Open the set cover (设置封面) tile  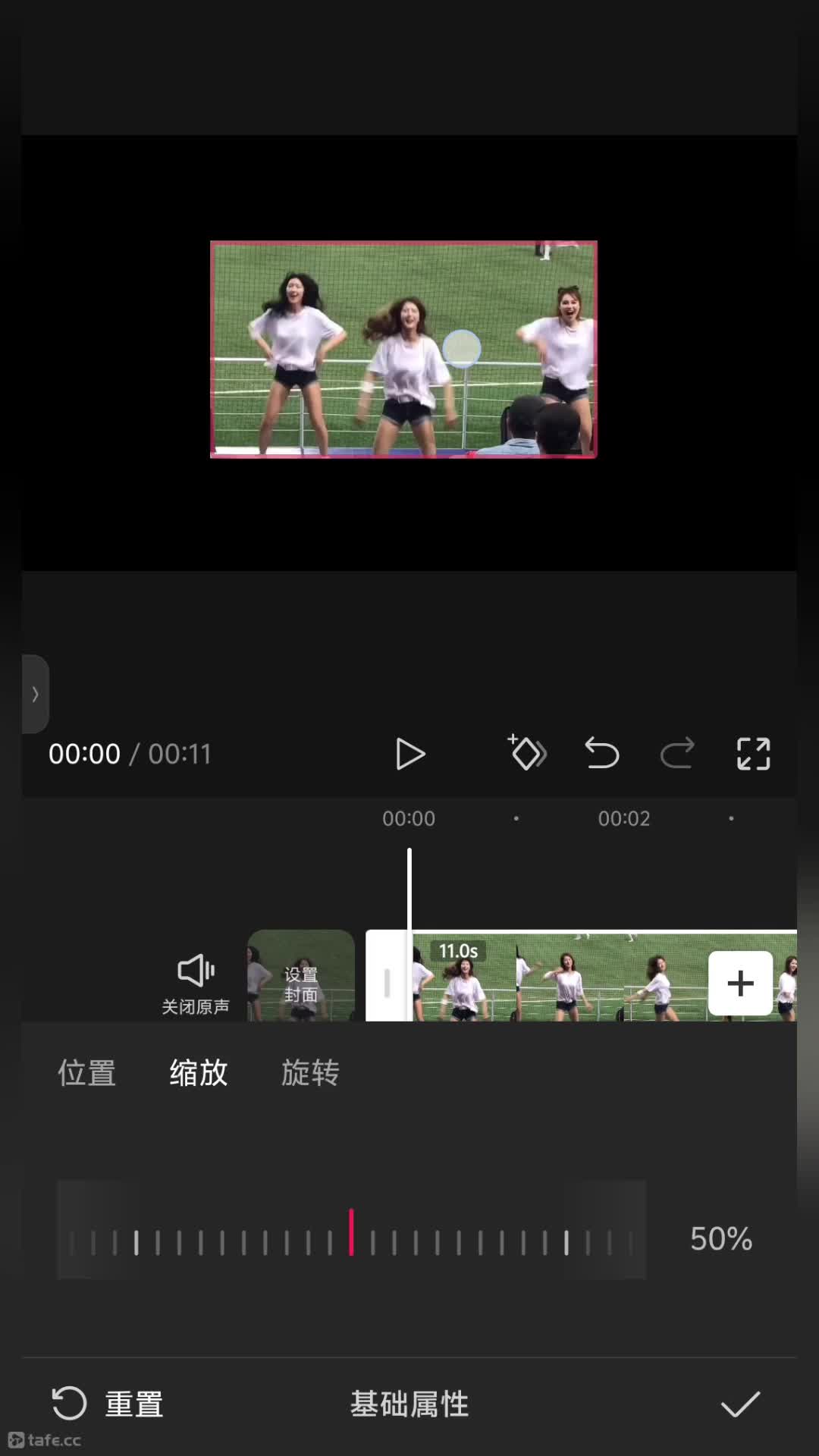[x=301, y=975]
